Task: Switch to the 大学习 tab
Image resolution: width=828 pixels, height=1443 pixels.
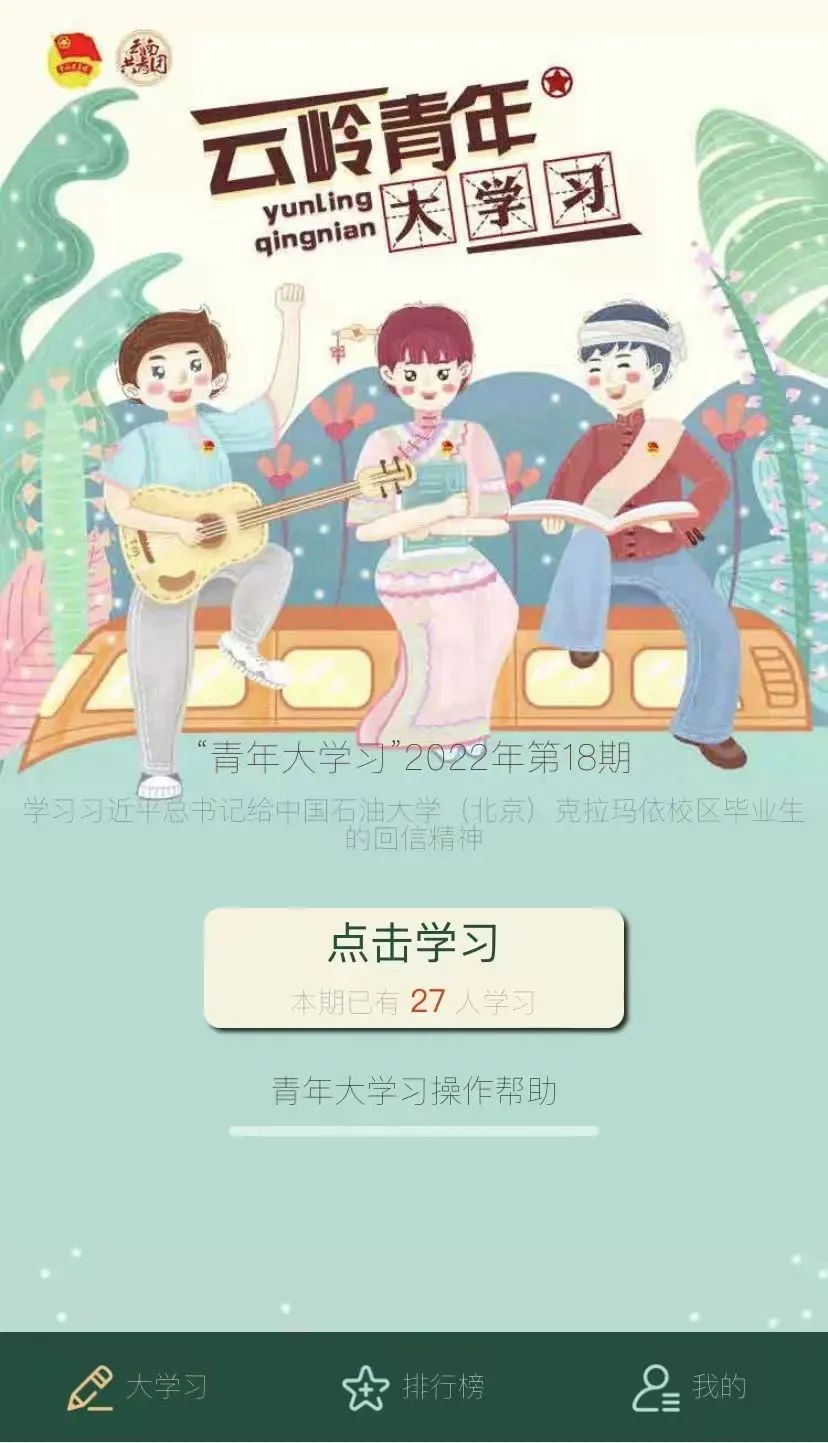Action: 137,1387
